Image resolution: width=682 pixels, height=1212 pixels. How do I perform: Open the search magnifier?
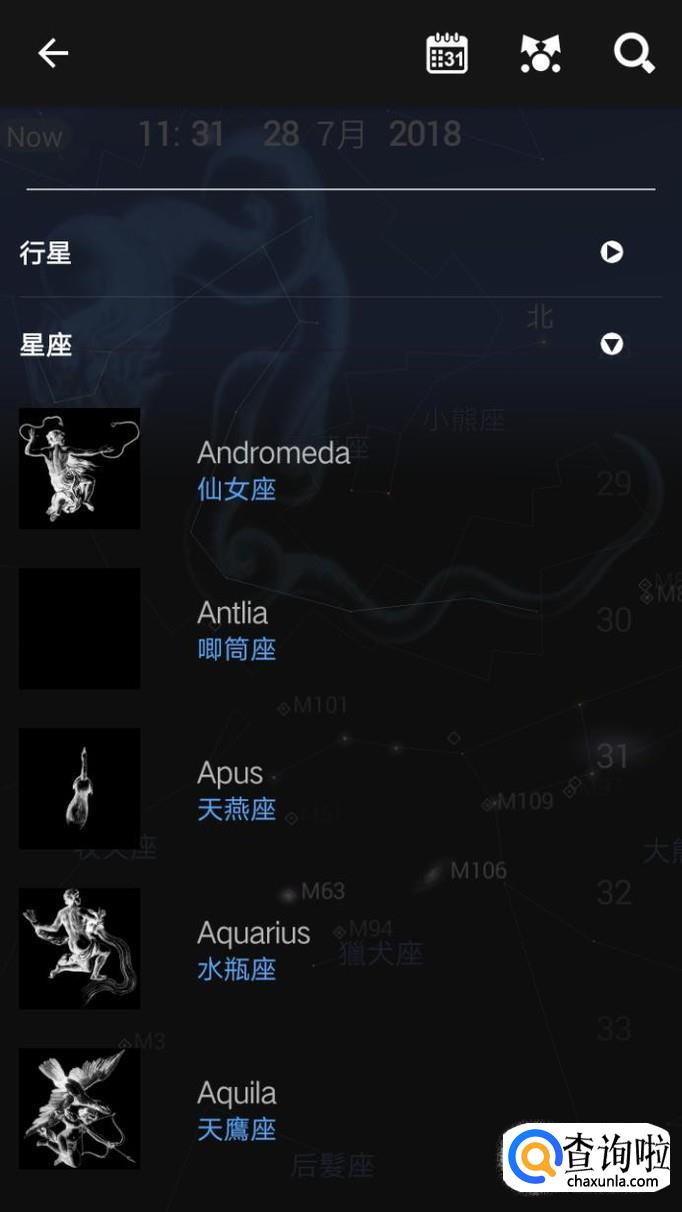634,54
